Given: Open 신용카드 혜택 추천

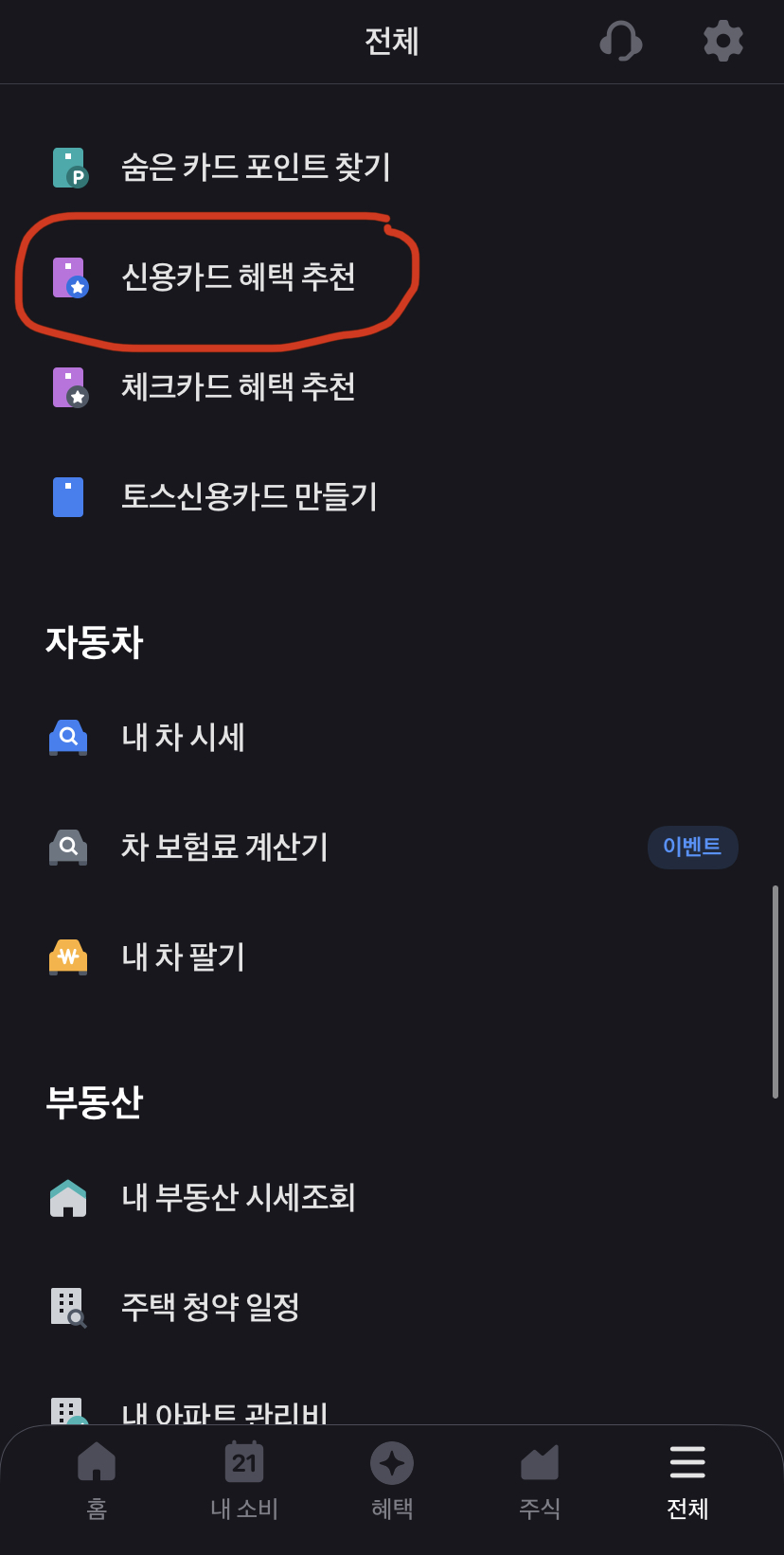Looking at the screenshot, I should point(392,277).
